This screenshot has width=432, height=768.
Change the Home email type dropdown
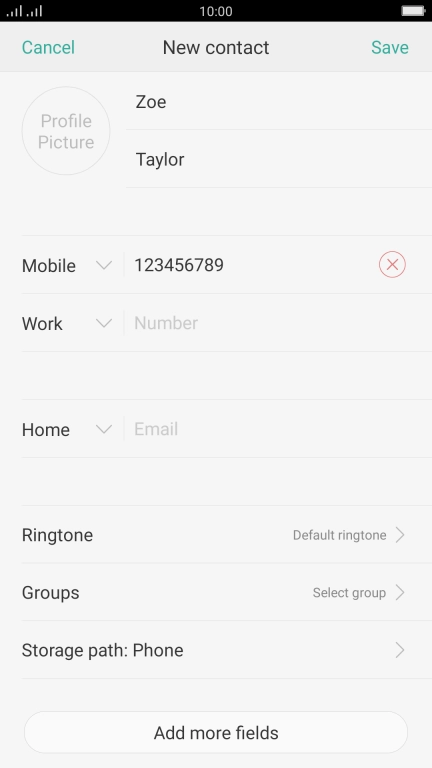(x=67, y=430)
